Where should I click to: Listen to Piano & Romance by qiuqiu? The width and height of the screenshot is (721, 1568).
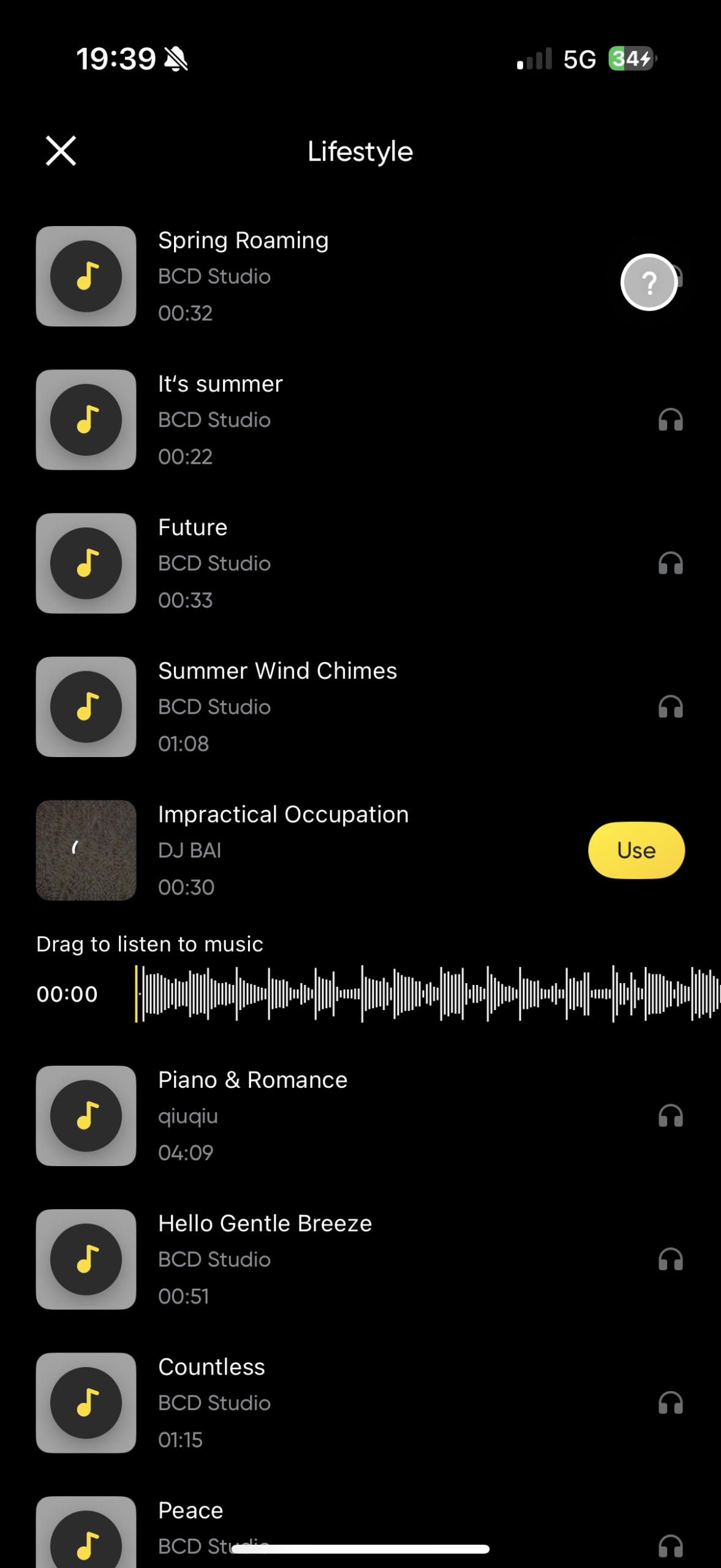click(x=252, y=1080)
